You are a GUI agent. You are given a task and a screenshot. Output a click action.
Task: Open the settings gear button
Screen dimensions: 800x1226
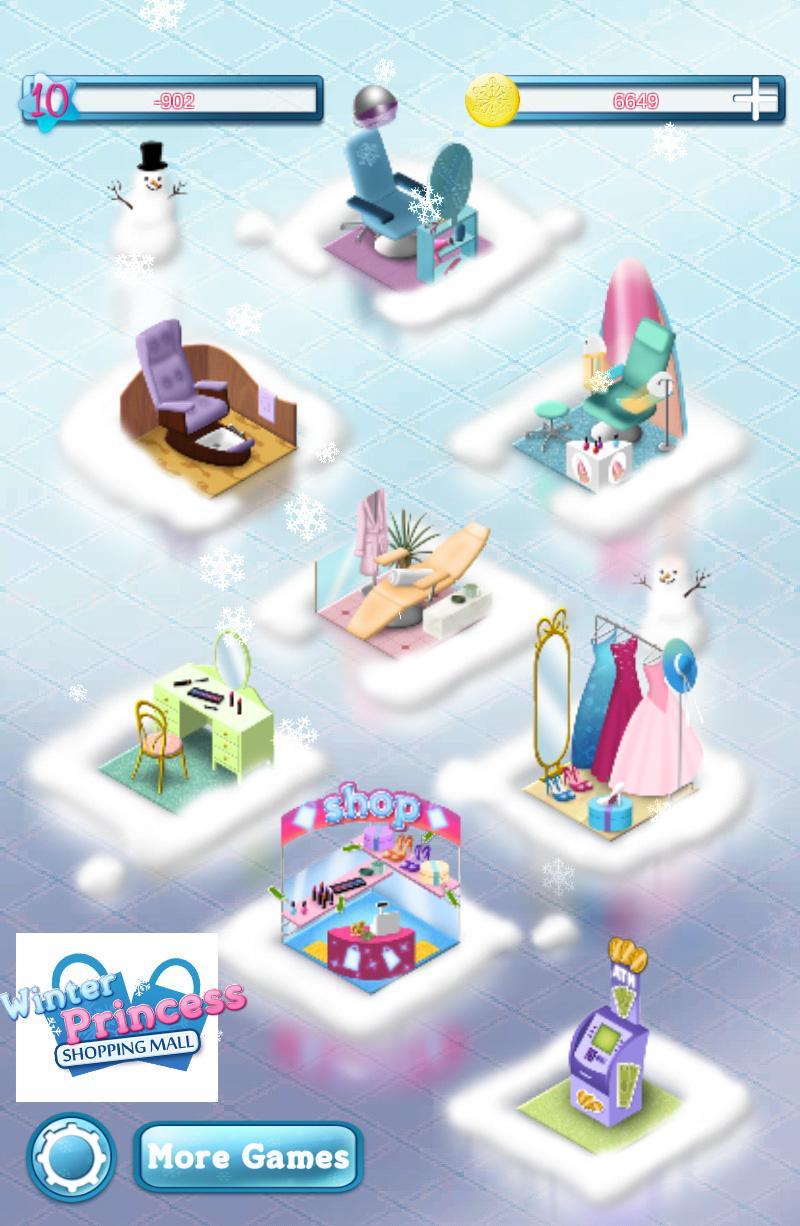(x=71, y=1158)
